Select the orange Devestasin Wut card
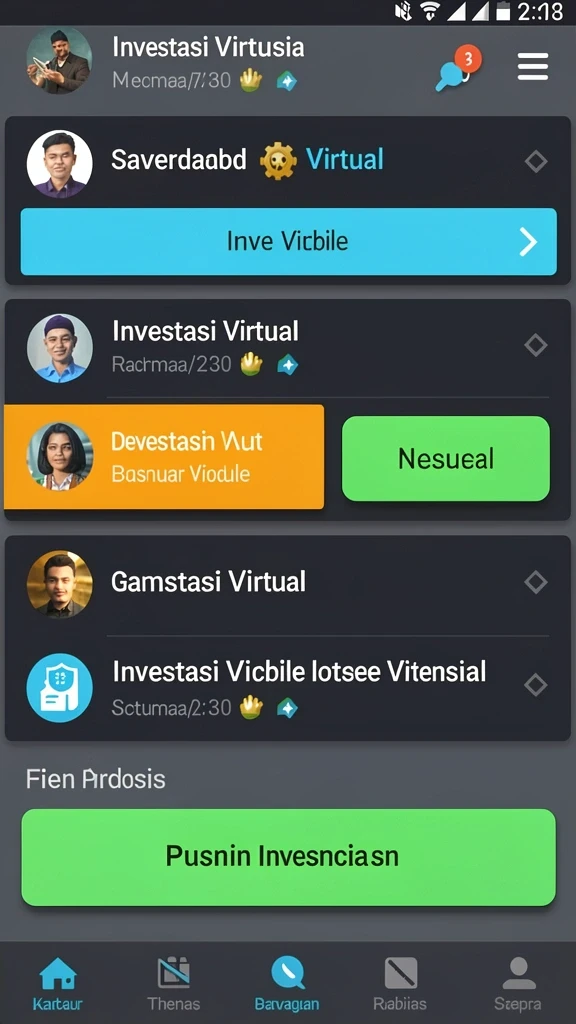 tap(164, 456)
